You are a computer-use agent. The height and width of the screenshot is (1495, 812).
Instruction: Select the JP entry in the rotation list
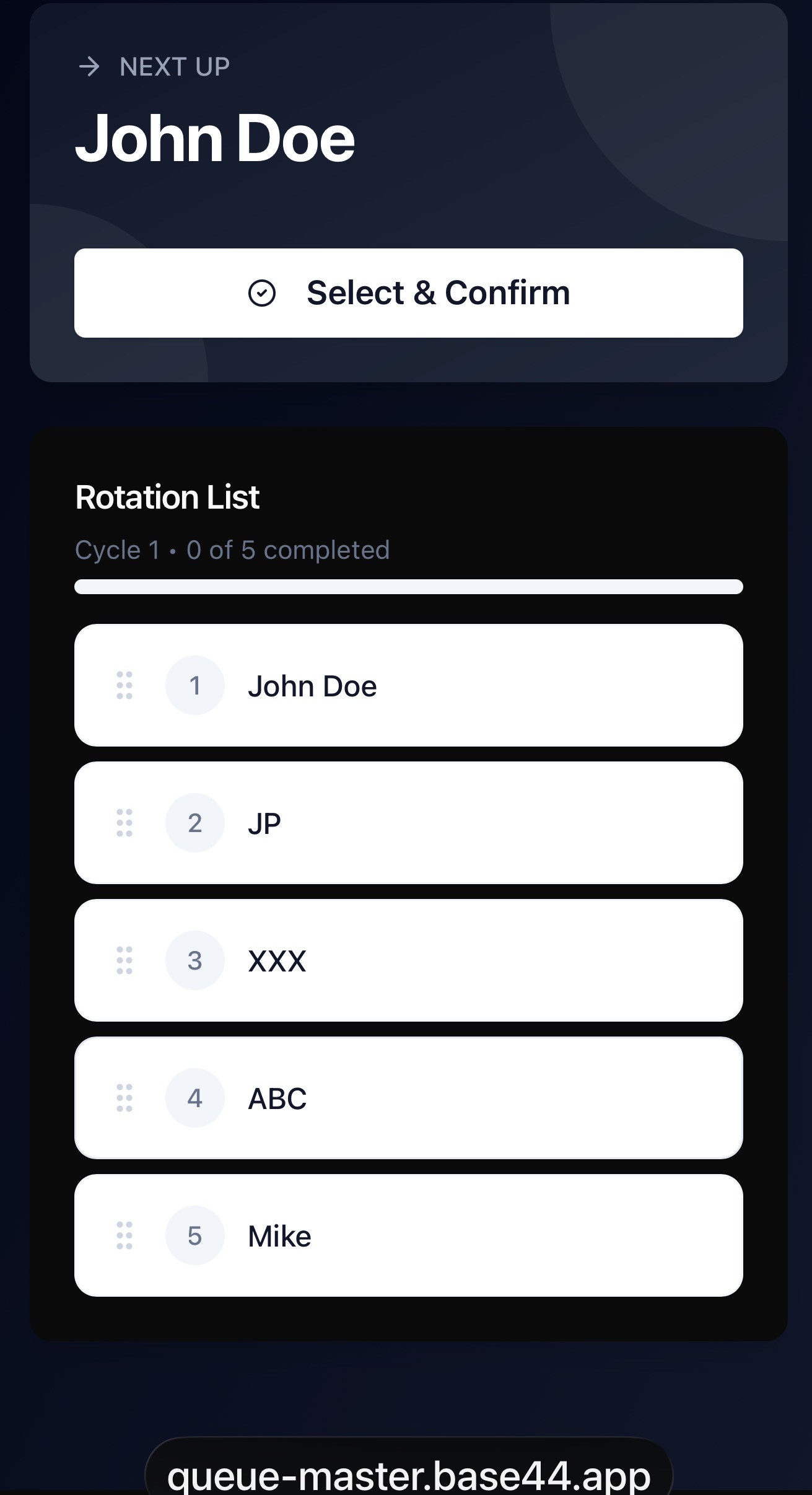[x=408, y=822]
